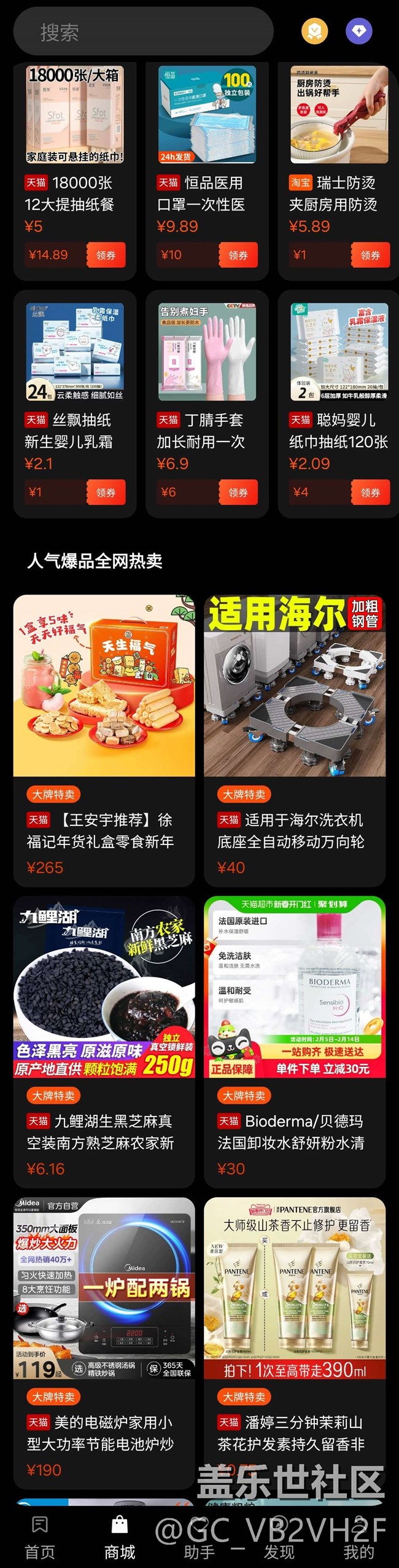The width and height of the screenshot is (399, 1568).
Task: Claim coupon for 瑞士防烫夹
Action: (x=370, y=255)
